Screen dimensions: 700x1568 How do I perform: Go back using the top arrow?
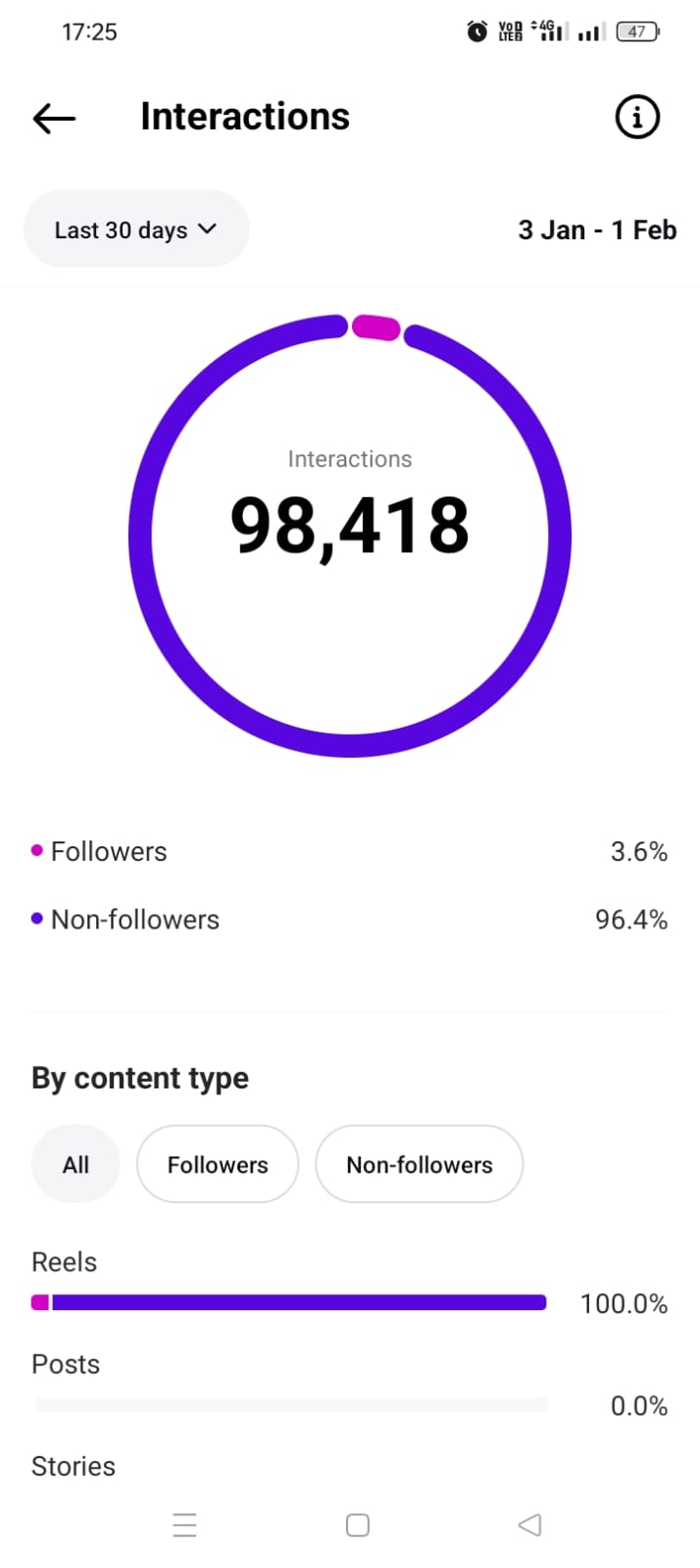(x=54, y=118)
